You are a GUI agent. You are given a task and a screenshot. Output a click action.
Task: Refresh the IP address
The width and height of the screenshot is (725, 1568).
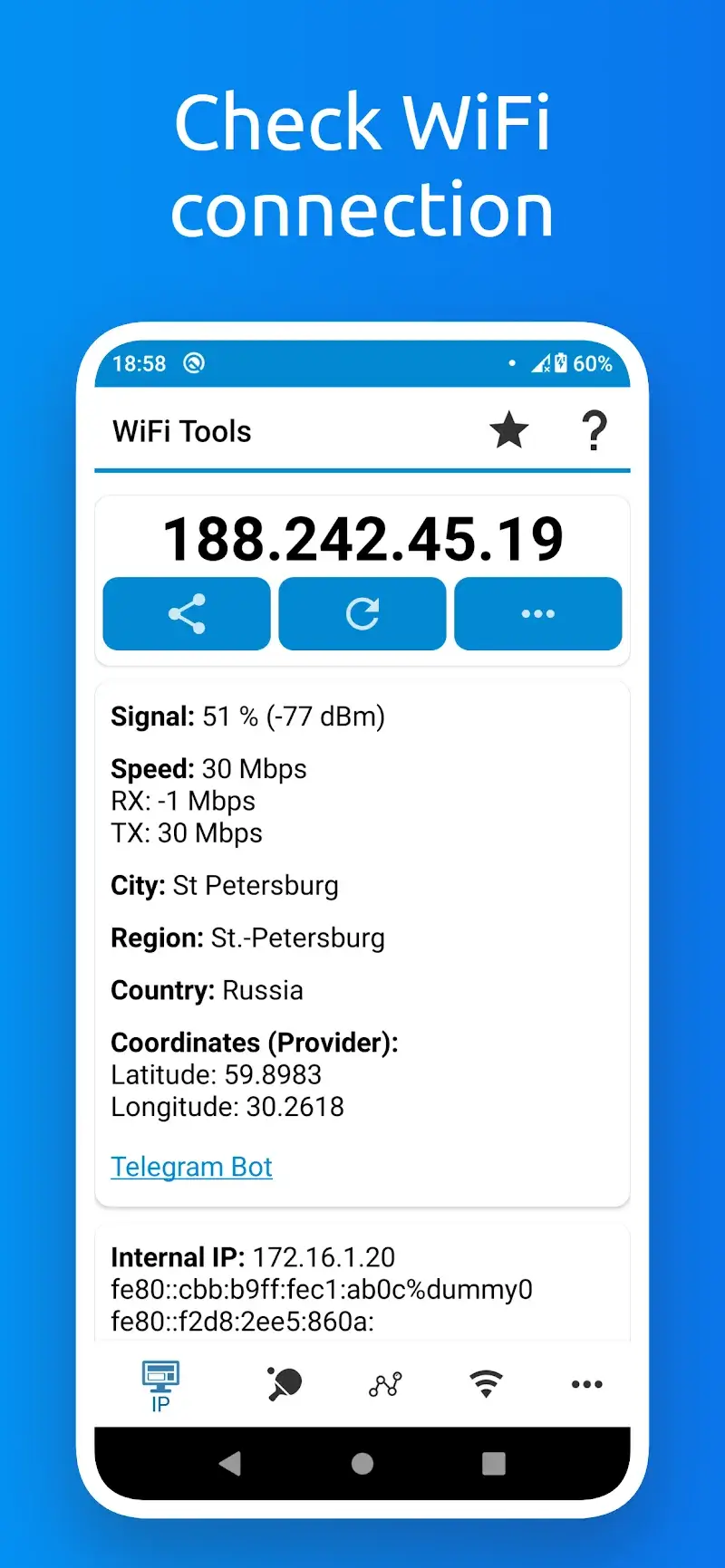[x=362, y=614]
